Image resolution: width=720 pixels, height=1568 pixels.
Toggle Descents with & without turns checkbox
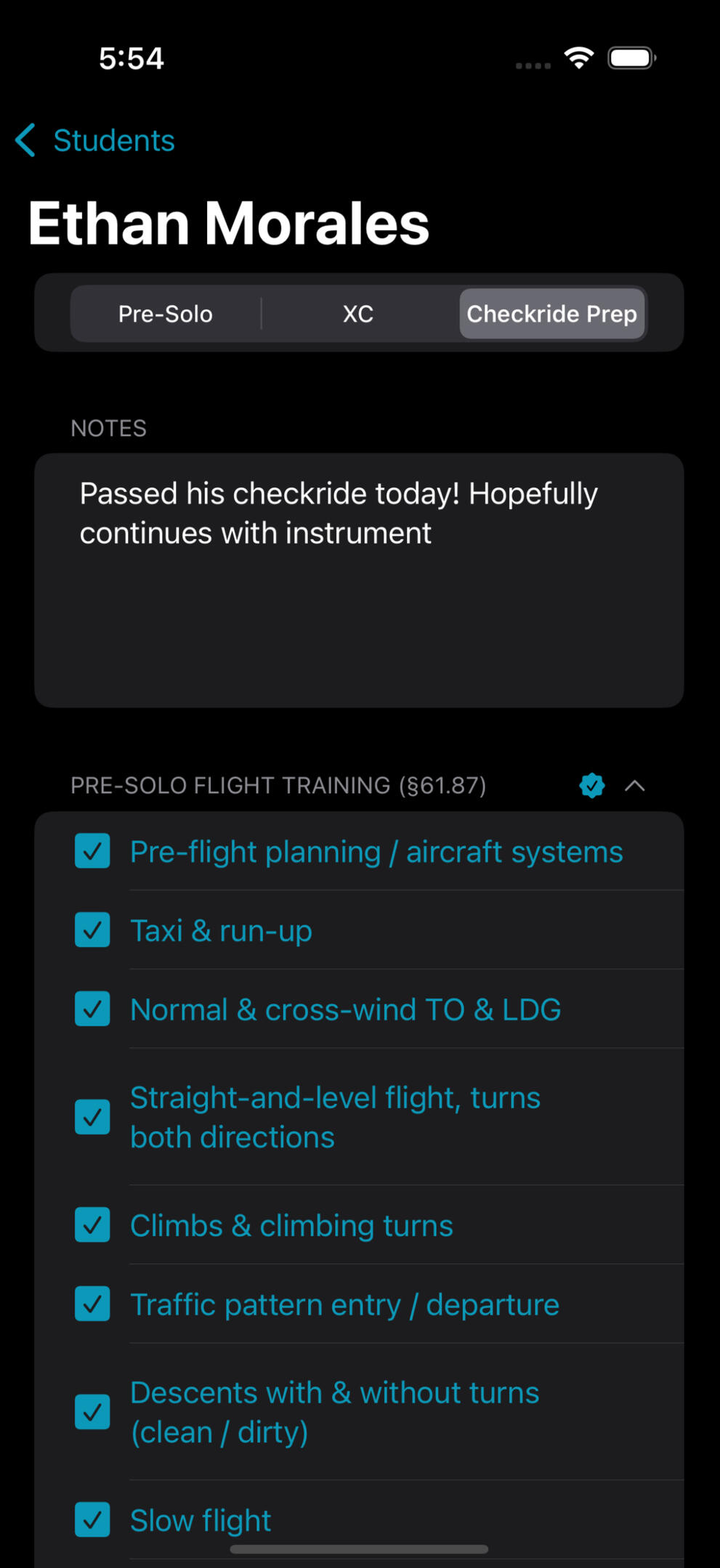(x=92, y=1412)
